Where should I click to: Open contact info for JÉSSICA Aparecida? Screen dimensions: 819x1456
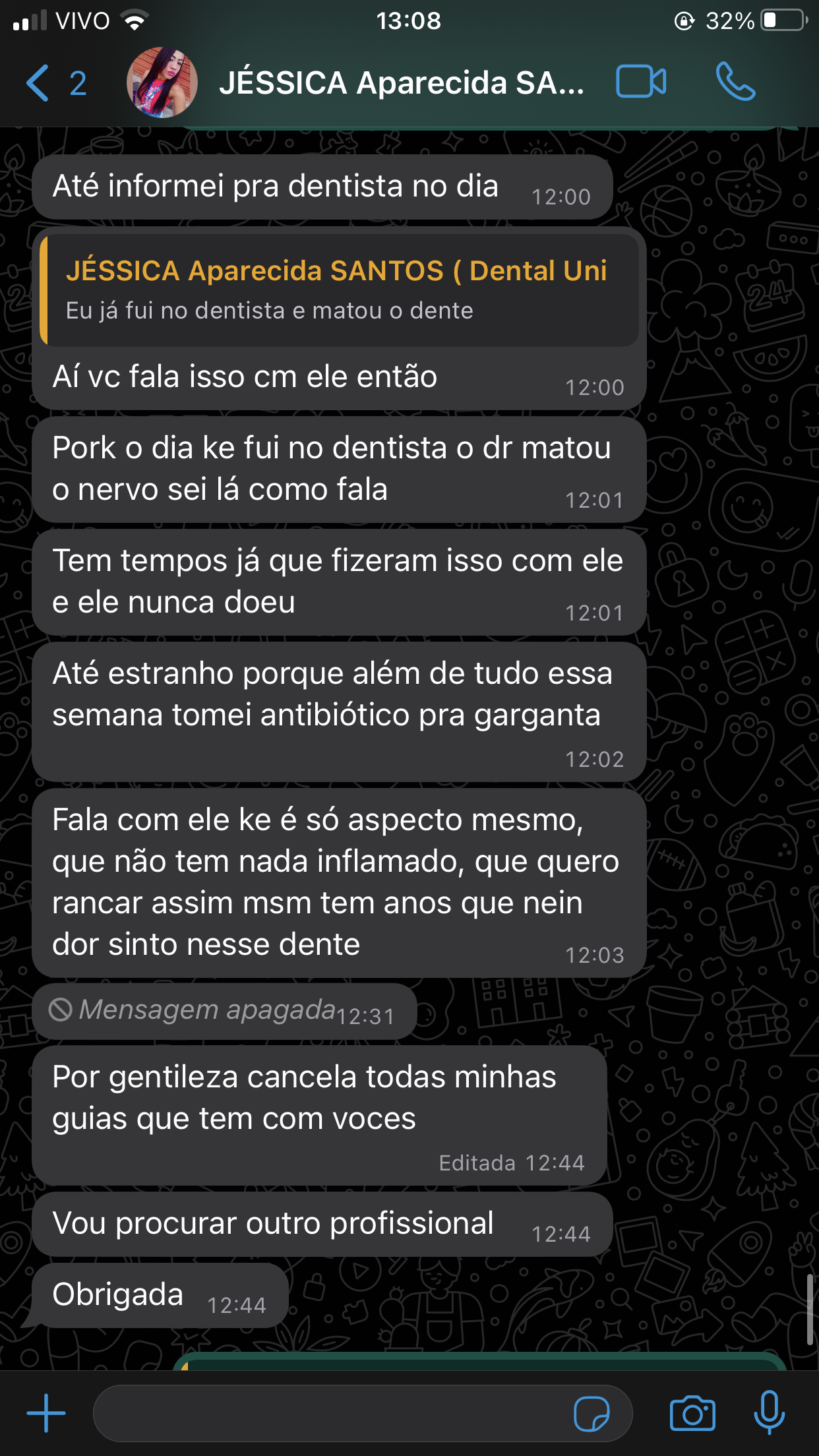tap(401, 83)
